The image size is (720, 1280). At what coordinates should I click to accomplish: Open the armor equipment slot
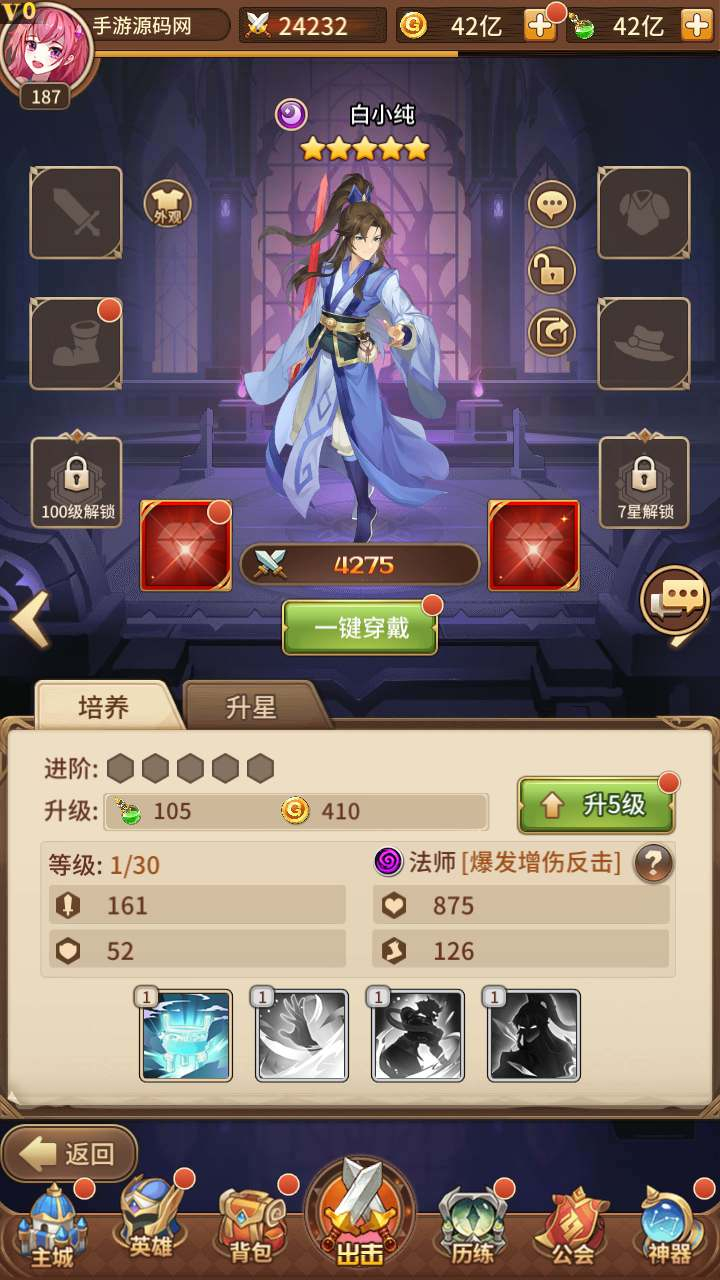click(x=644, y=213)
